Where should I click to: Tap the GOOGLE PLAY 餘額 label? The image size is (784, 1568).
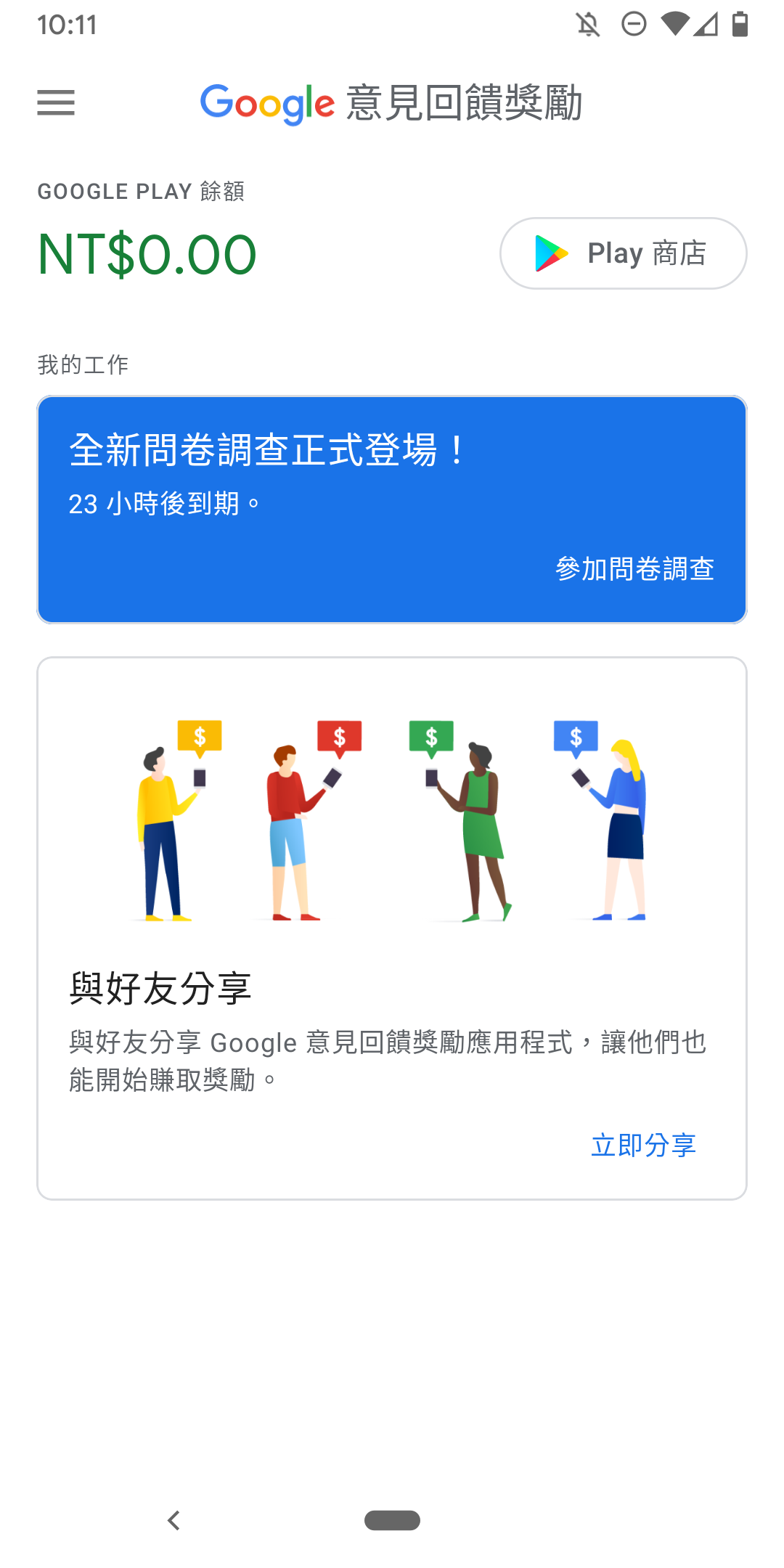pyautogui.click(x=141, y=191)
